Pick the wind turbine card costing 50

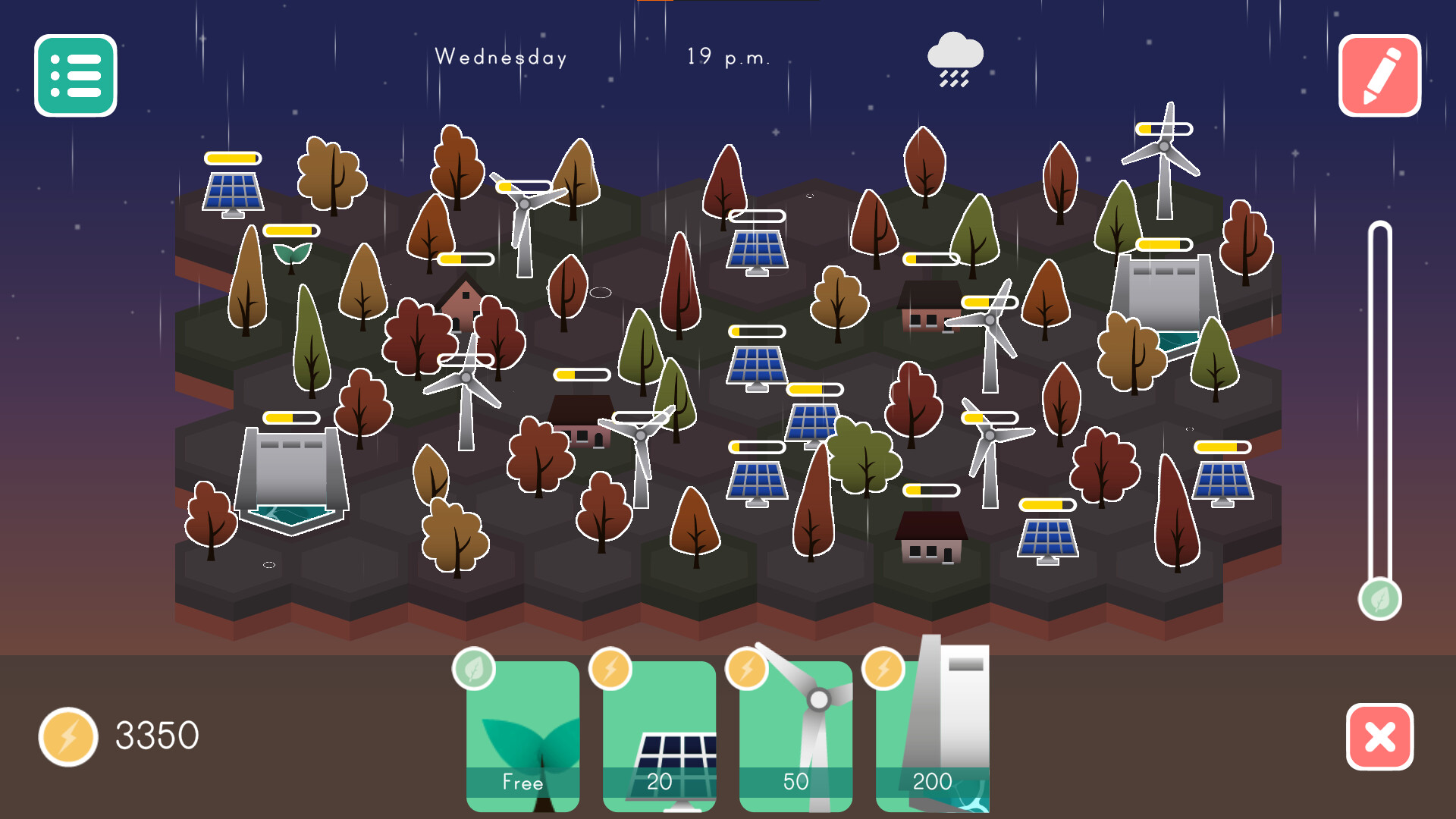pos(795,736)
